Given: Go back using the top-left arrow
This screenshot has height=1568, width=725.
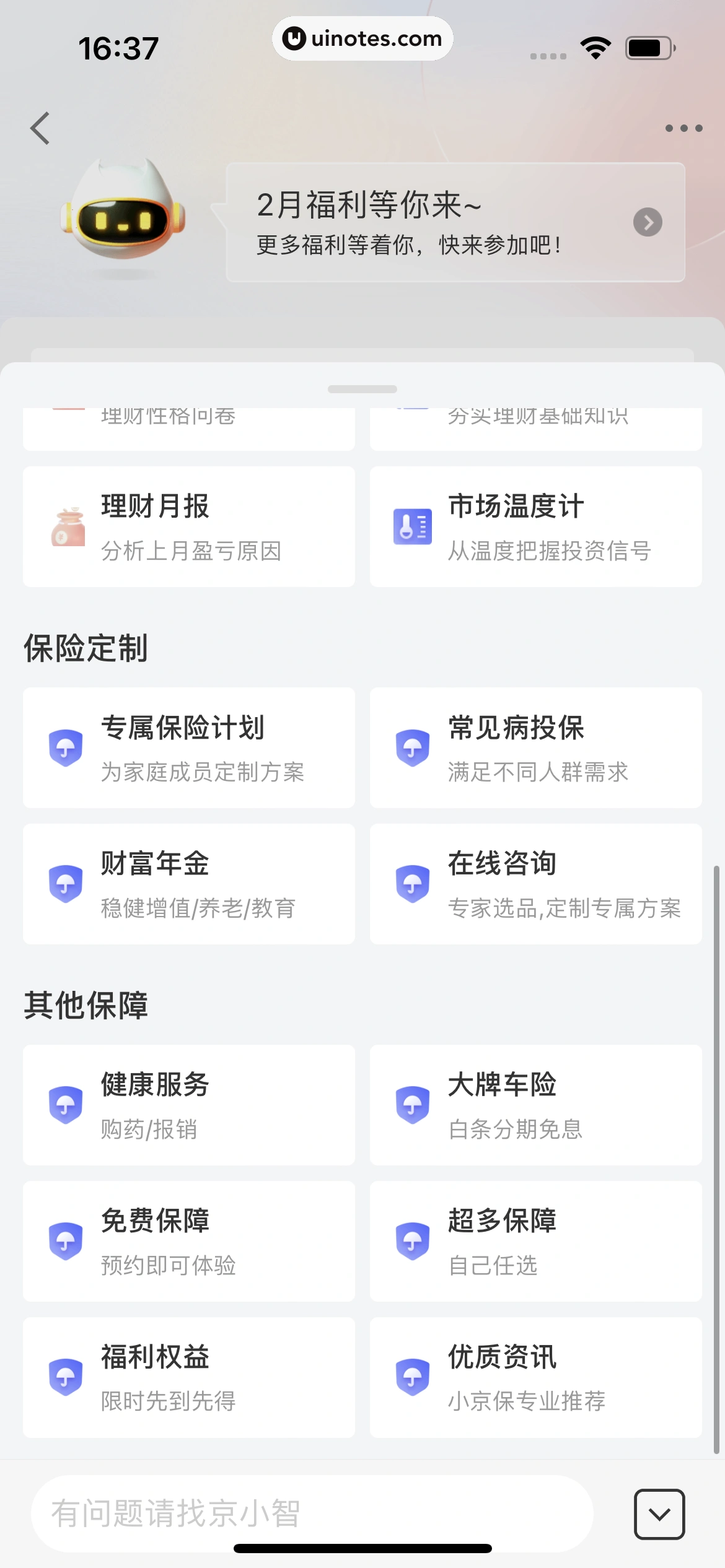Looking at the screenshot, I should [x=40, y=128].
